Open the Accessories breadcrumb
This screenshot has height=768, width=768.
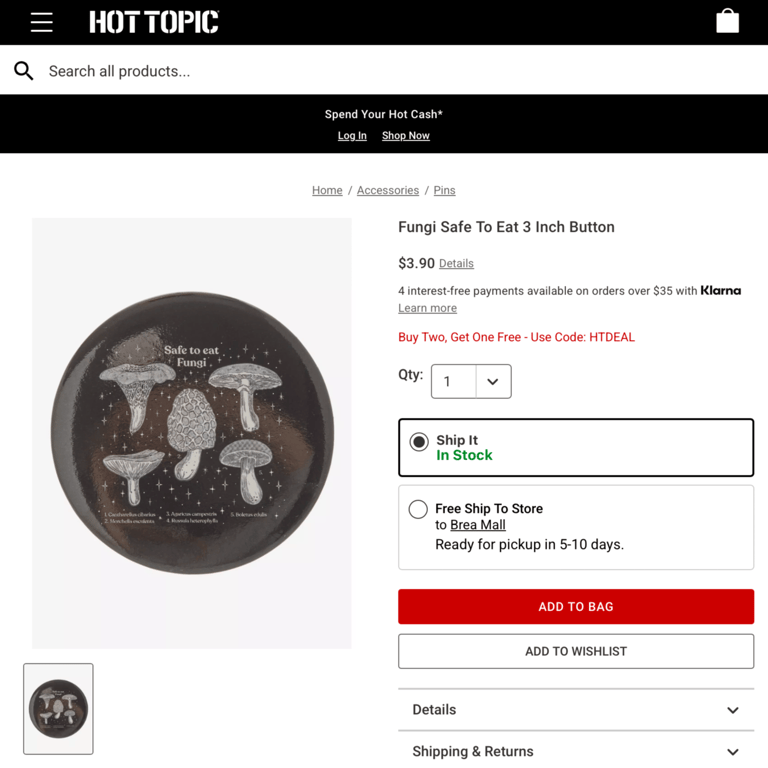point(388,190)
